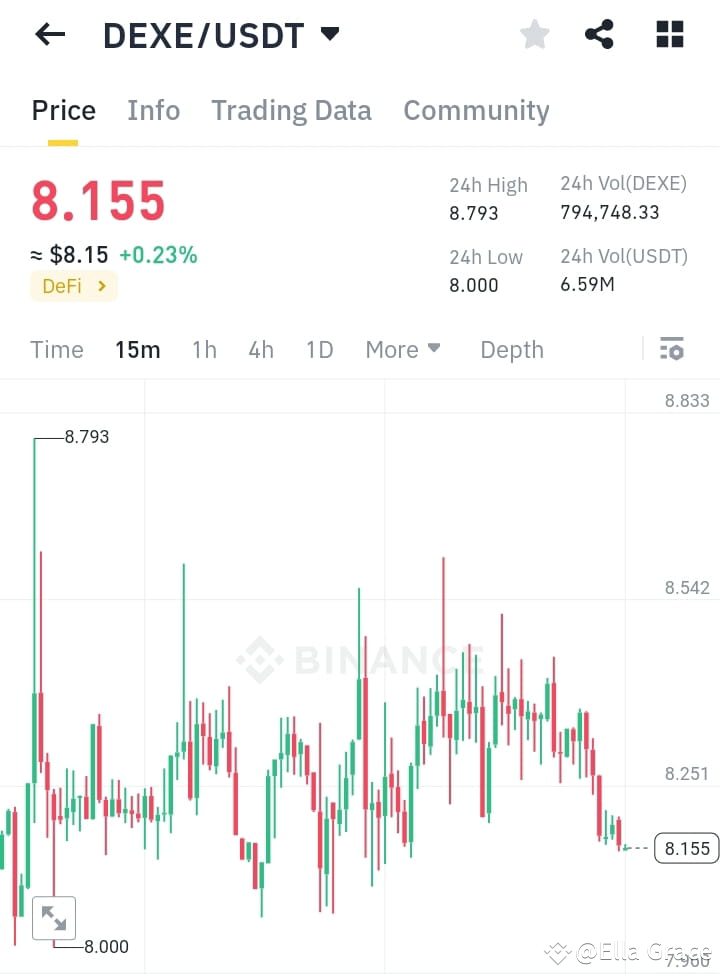Open the grid layout menu
Image resolution: width=720 pixels, height=974 pixels.
point(668,33)
